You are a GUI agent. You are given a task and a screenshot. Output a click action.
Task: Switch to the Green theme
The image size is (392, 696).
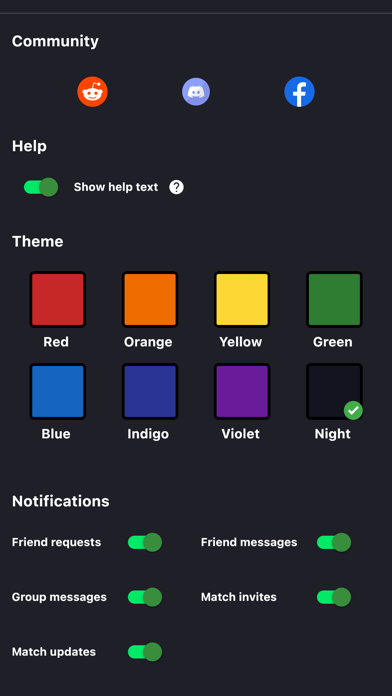coord(334,300)
